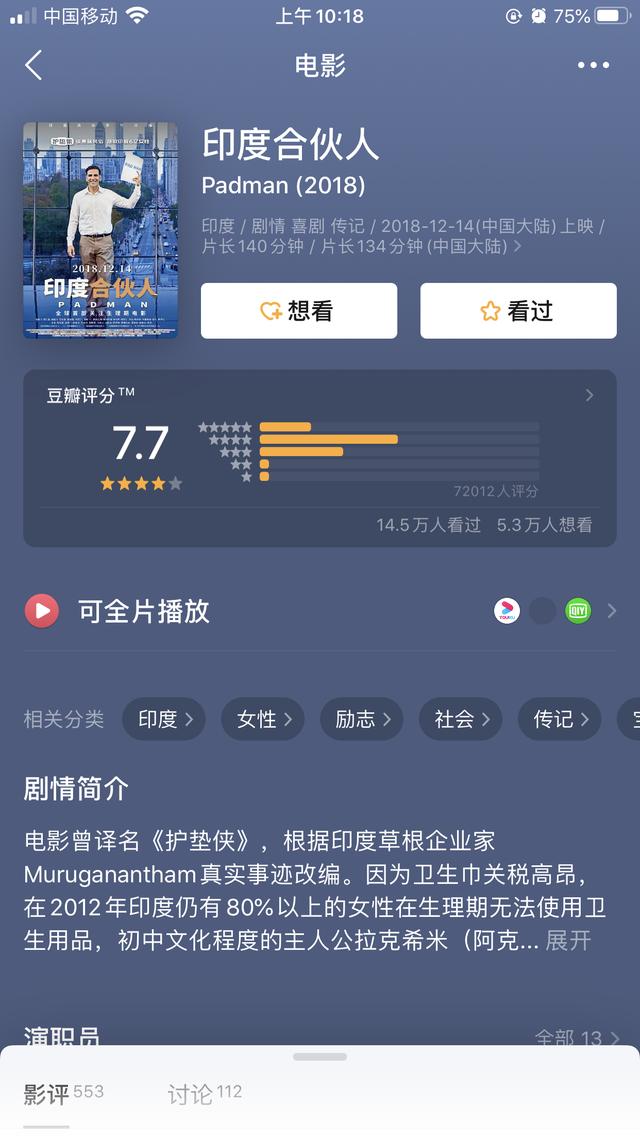640x1138 pixels.
Task: Open the 豆瓣评分 rating details card
Action: point(319,458)
